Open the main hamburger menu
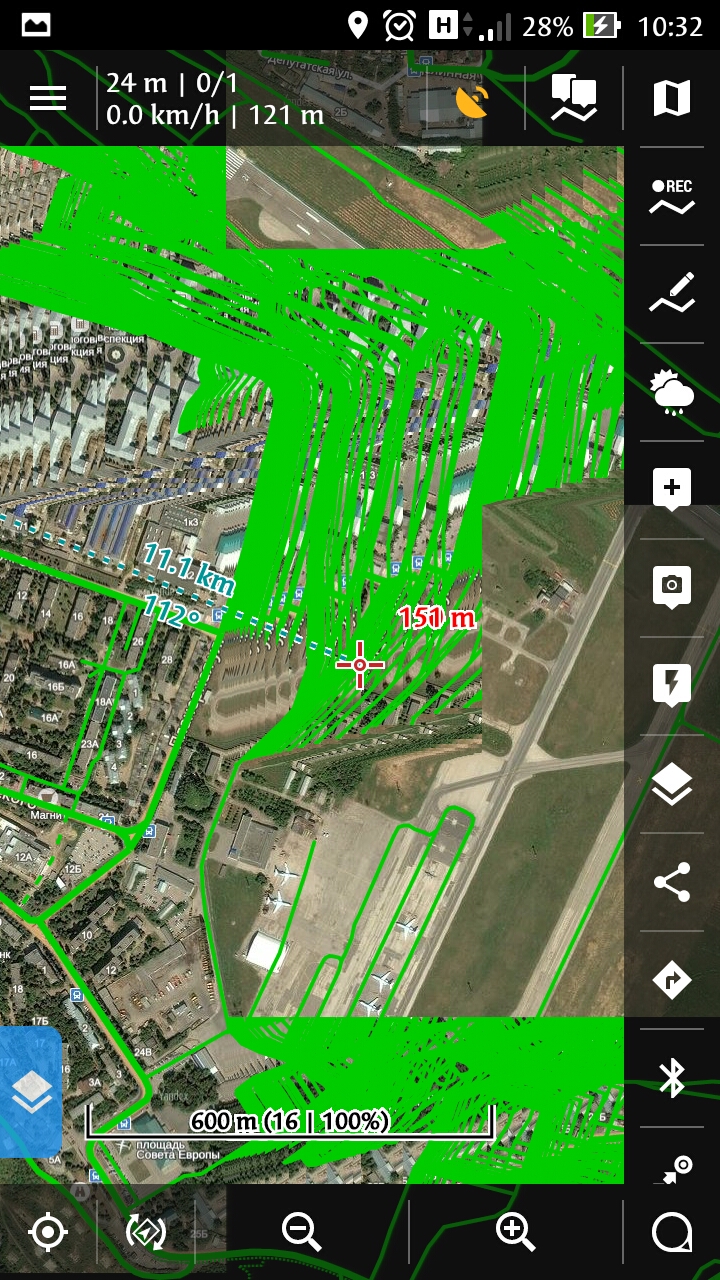Viewport: 720px width, 1280px height. click(x=48, y=98)
